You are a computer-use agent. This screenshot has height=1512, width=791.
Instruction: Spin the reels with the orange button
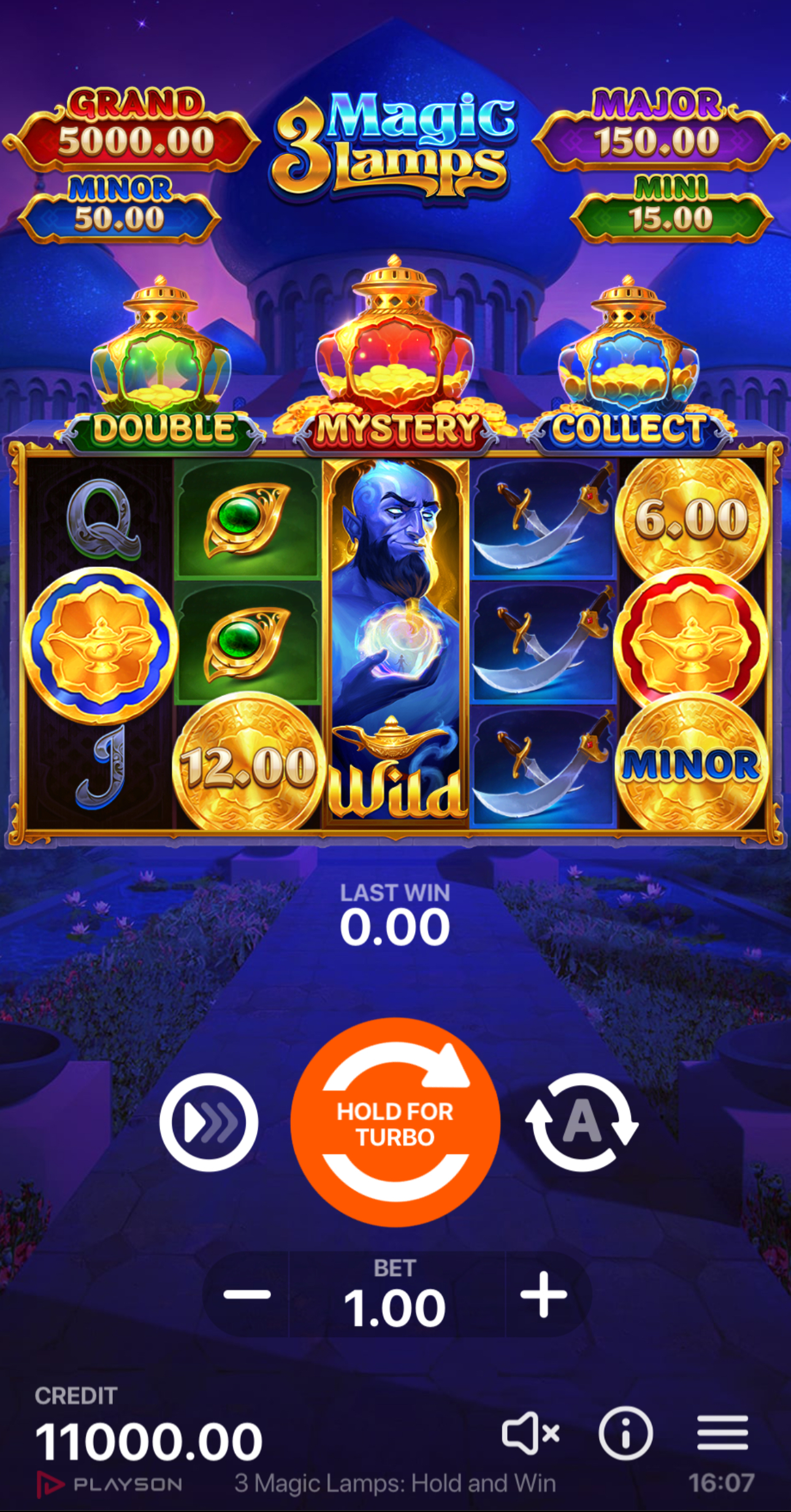[395, 1122]
